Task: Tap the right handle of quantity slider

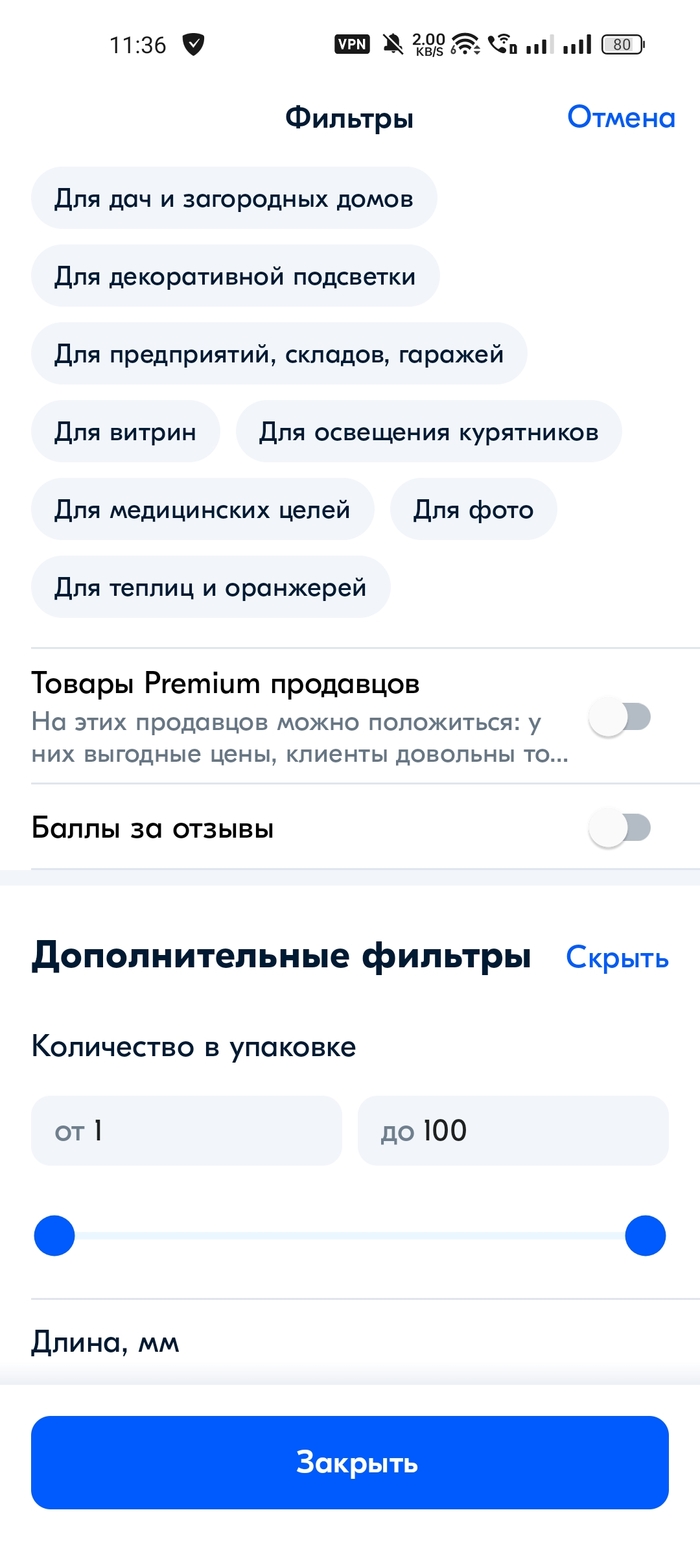Action: 645,1236
